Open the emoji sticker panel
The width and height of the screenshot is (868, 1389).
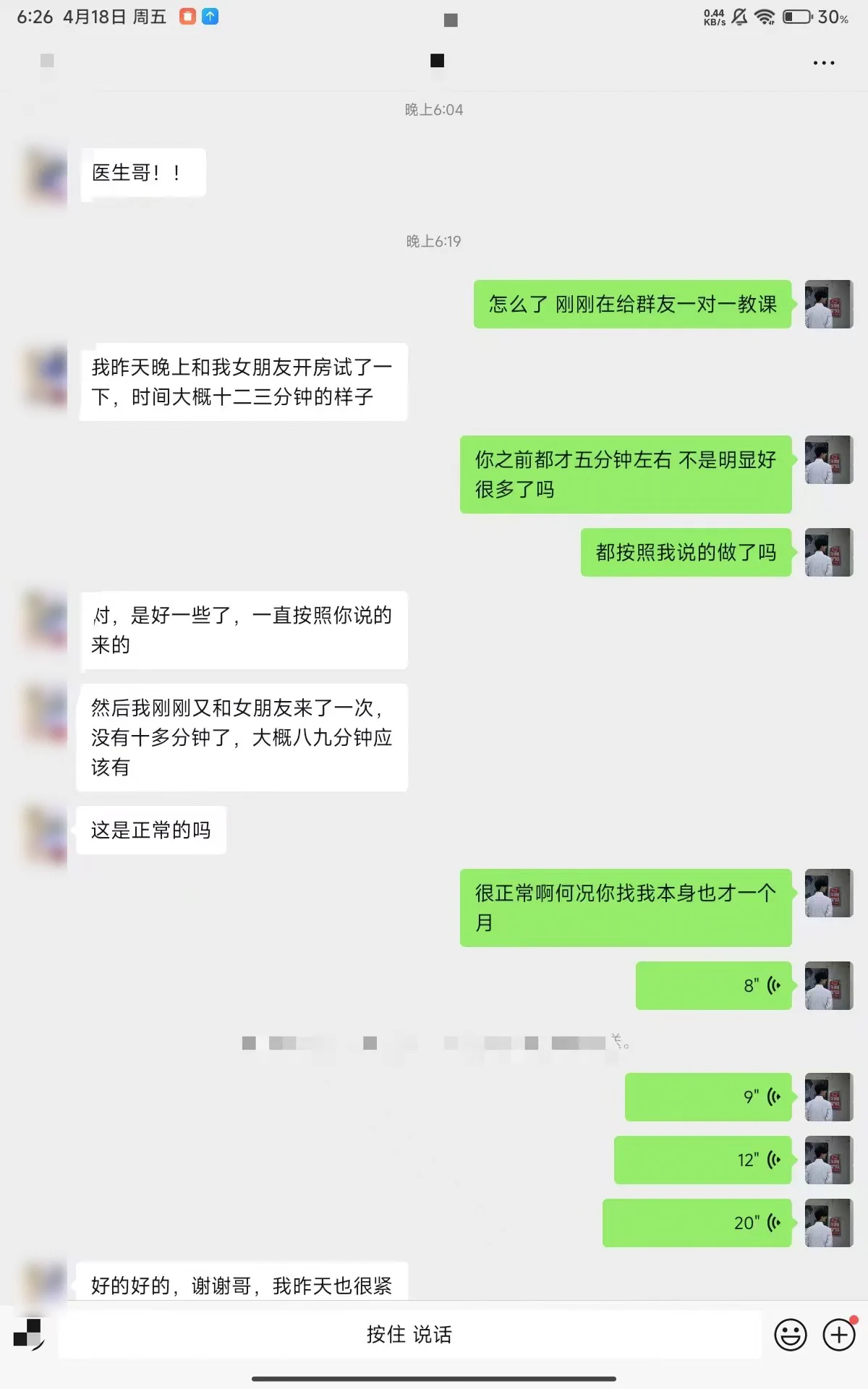(x=790, y=1335)
